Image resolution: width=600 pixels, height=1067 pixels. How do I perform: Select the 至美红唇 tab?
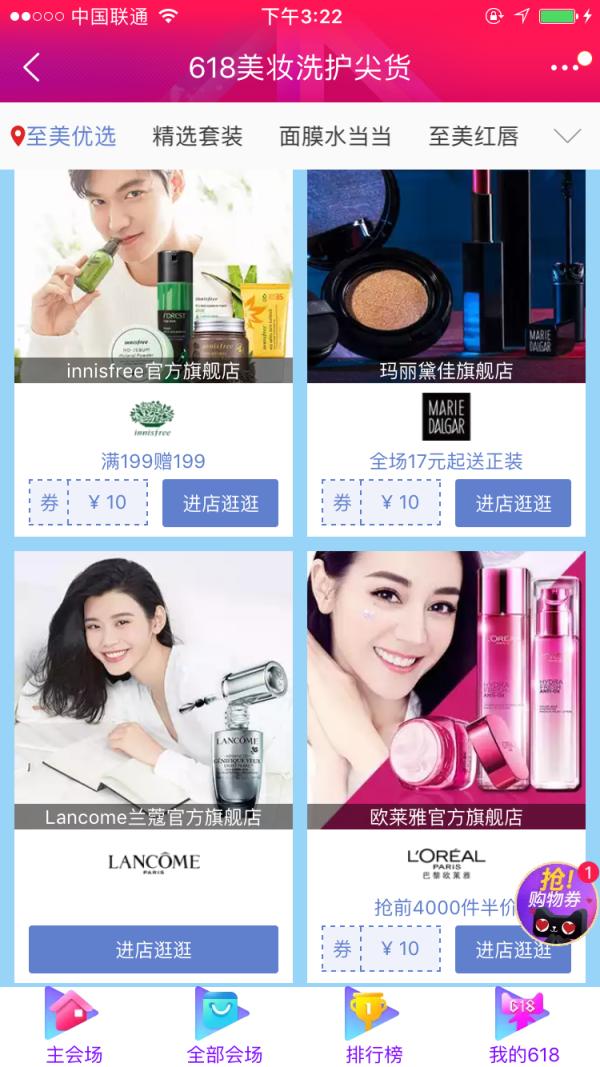(474, 137)
